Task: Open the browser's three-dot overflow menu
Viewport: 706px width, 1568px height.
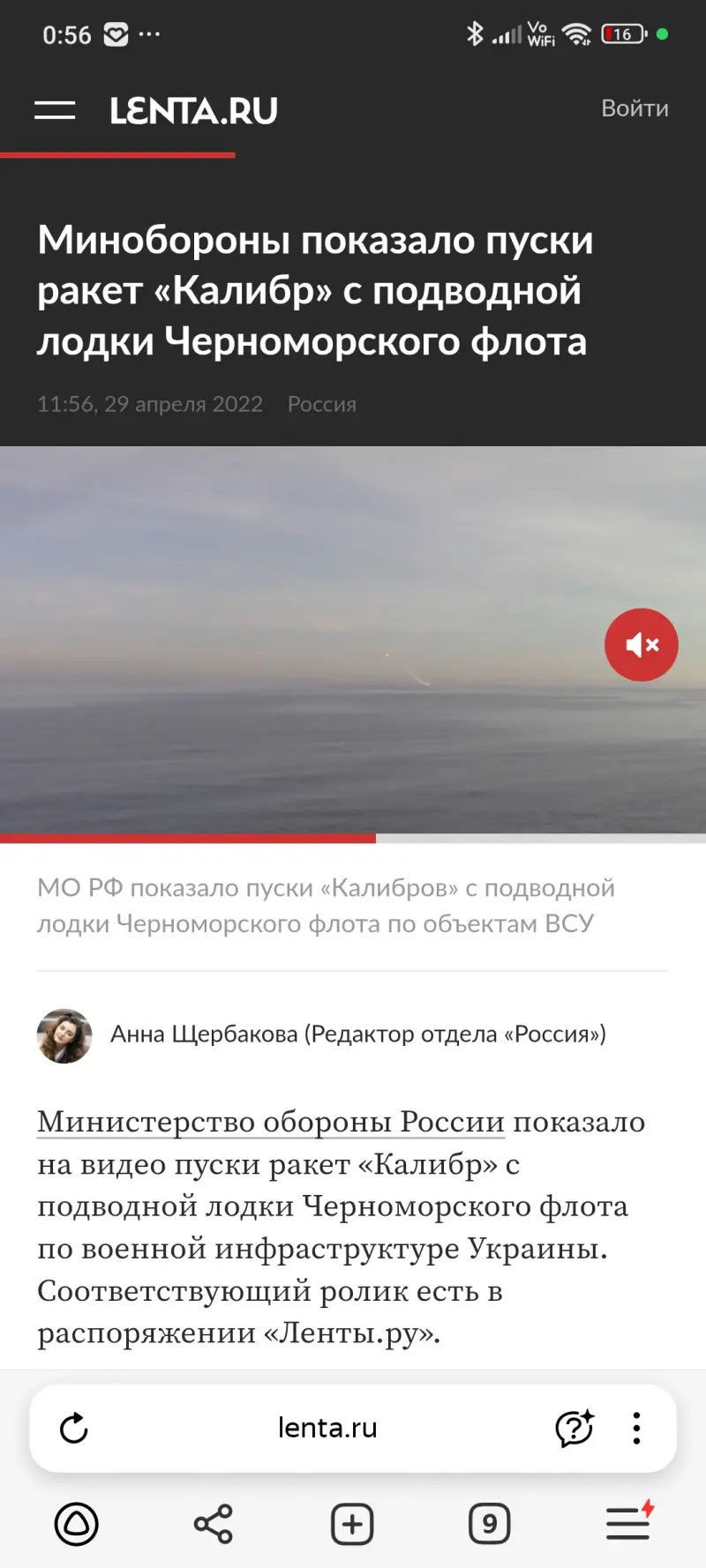Action: coord(636,1428)
